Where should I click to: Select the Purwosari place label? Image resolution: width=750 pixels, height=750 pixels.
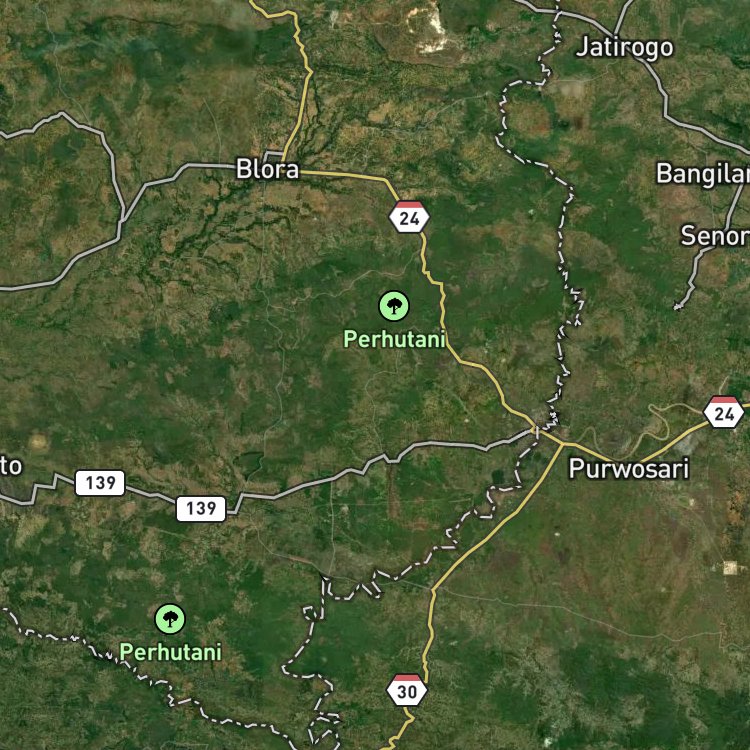629,468
